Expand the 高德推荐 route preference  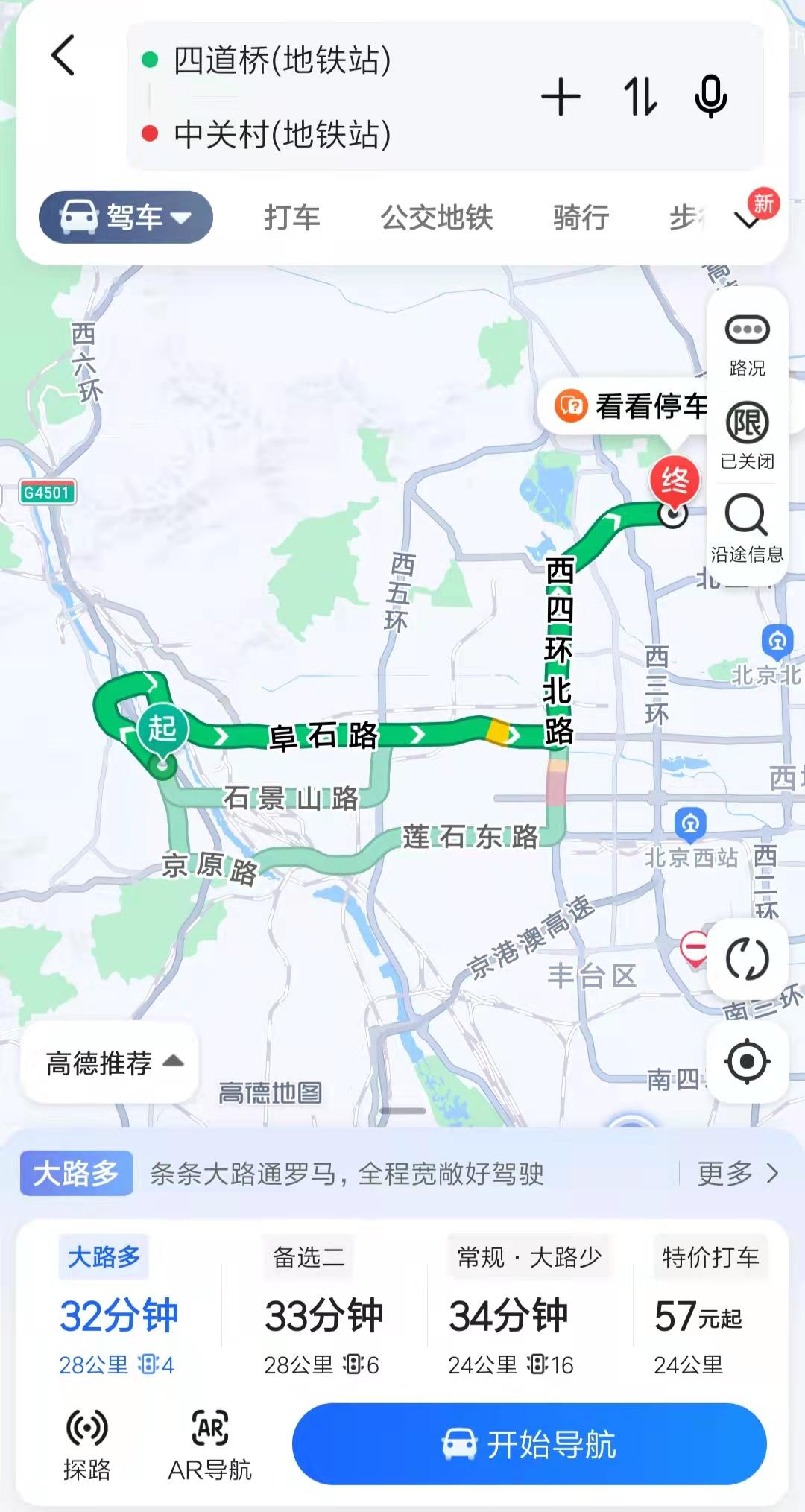click(x=112, y=1063)
